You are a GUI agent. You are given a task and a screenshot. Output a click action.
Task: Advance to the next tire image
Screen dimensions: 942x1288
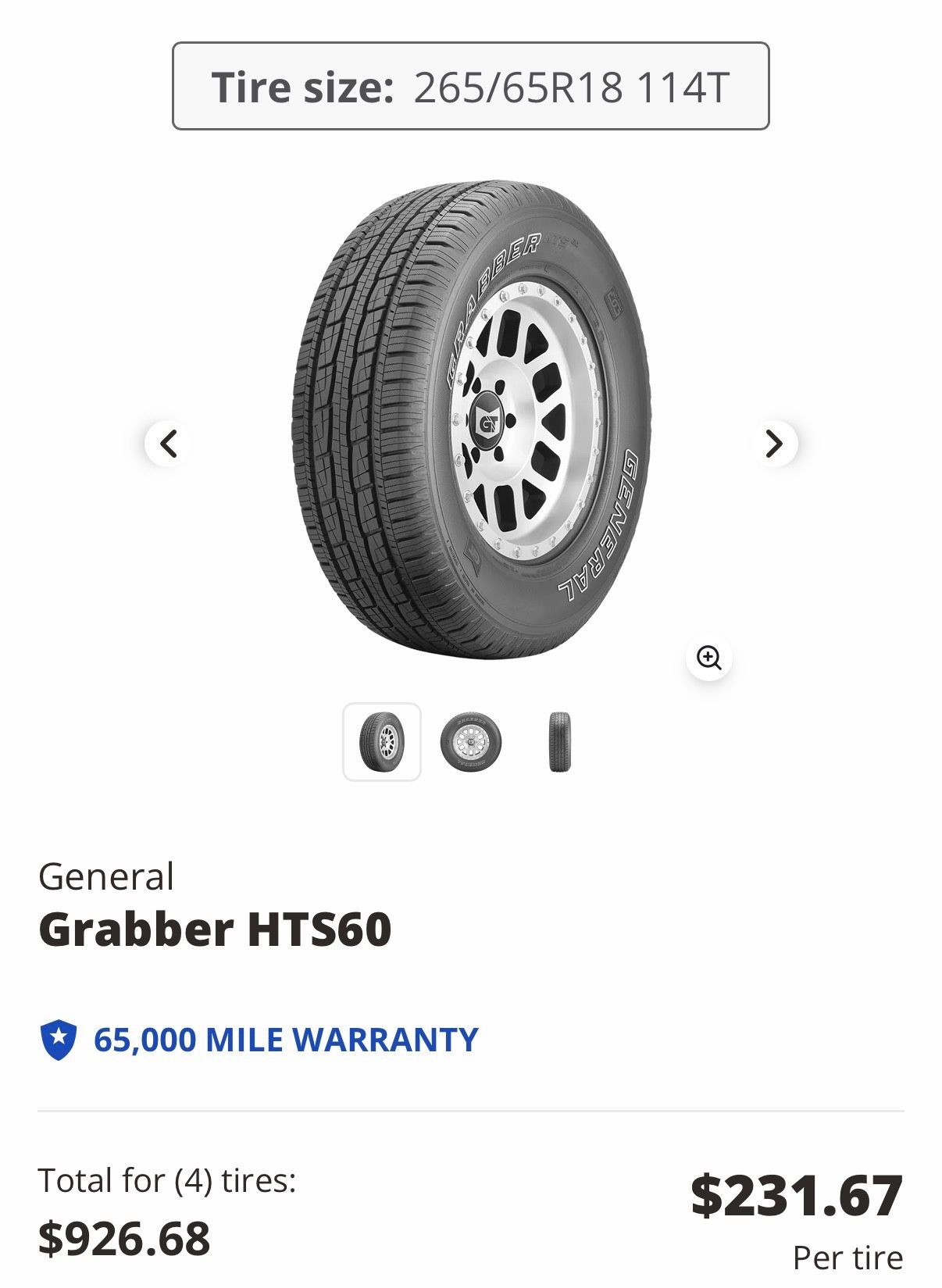point(774,443)
